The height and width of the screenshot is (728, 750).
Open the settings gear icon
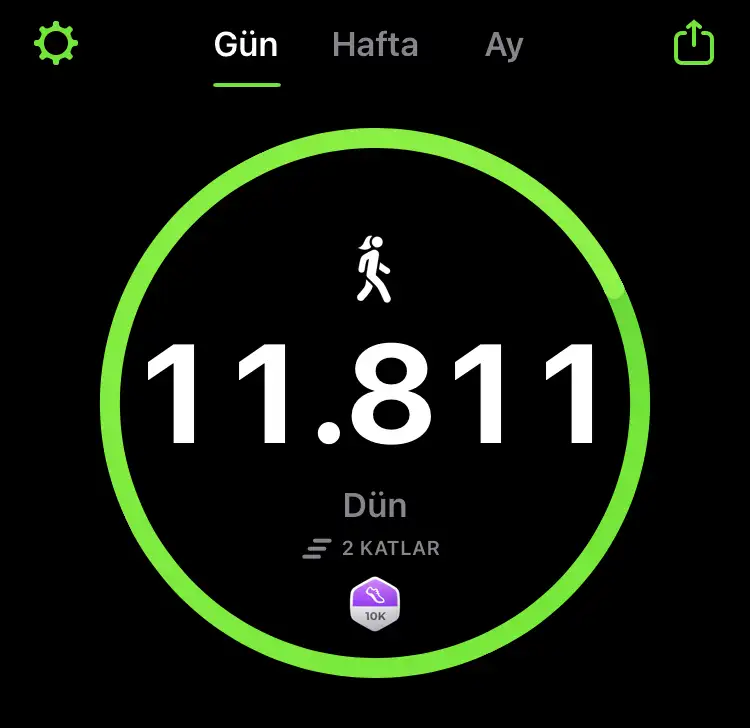pyautogui.click(x=56, y=44)
